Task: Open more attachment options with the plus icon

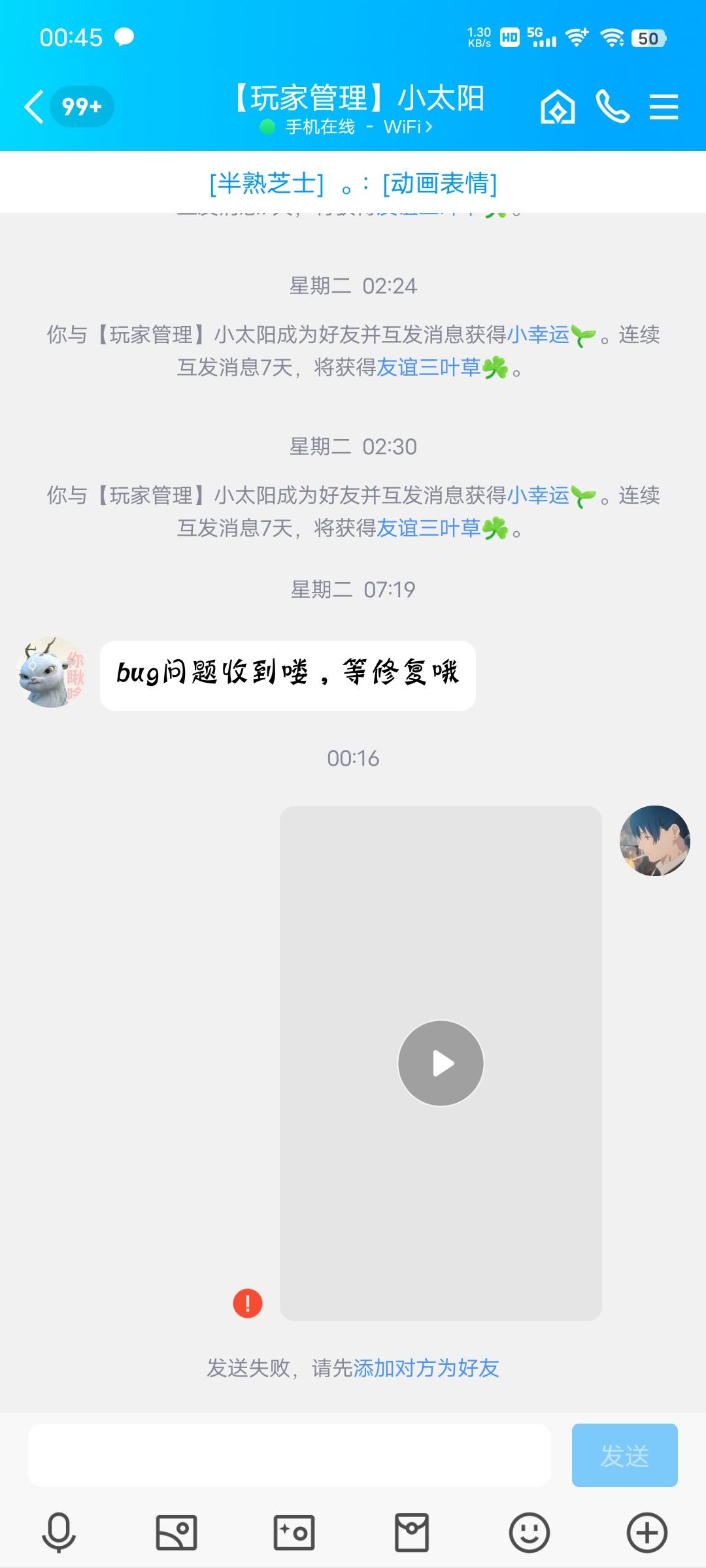Action: click(x=646, y=1533)
